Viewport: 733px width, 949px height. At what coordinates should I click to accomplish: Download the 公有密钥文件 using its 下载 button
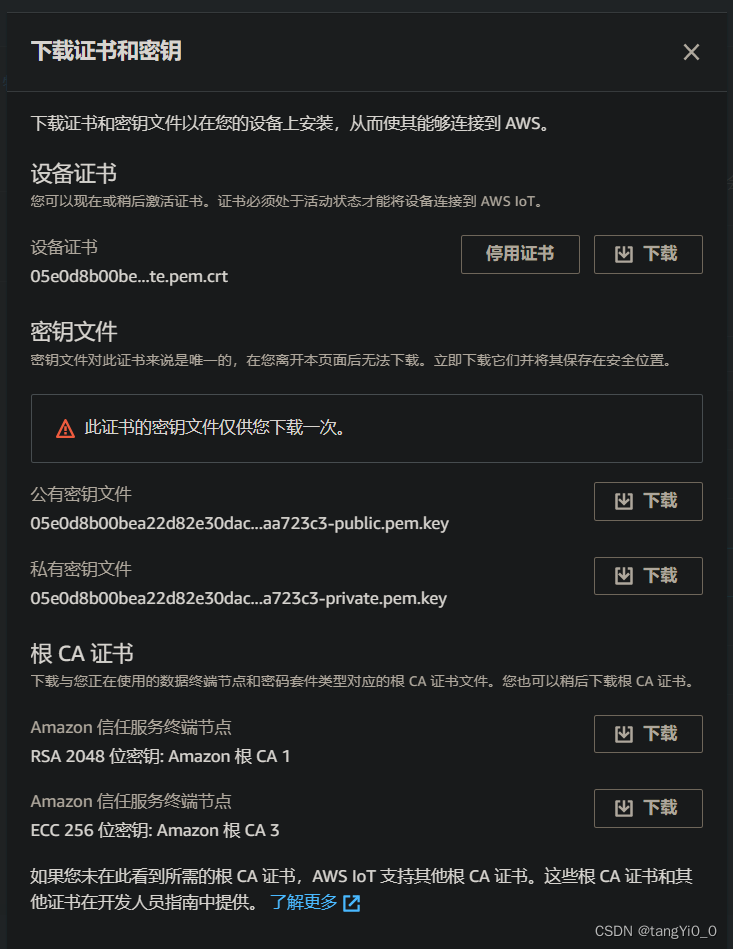coord(648,501)
